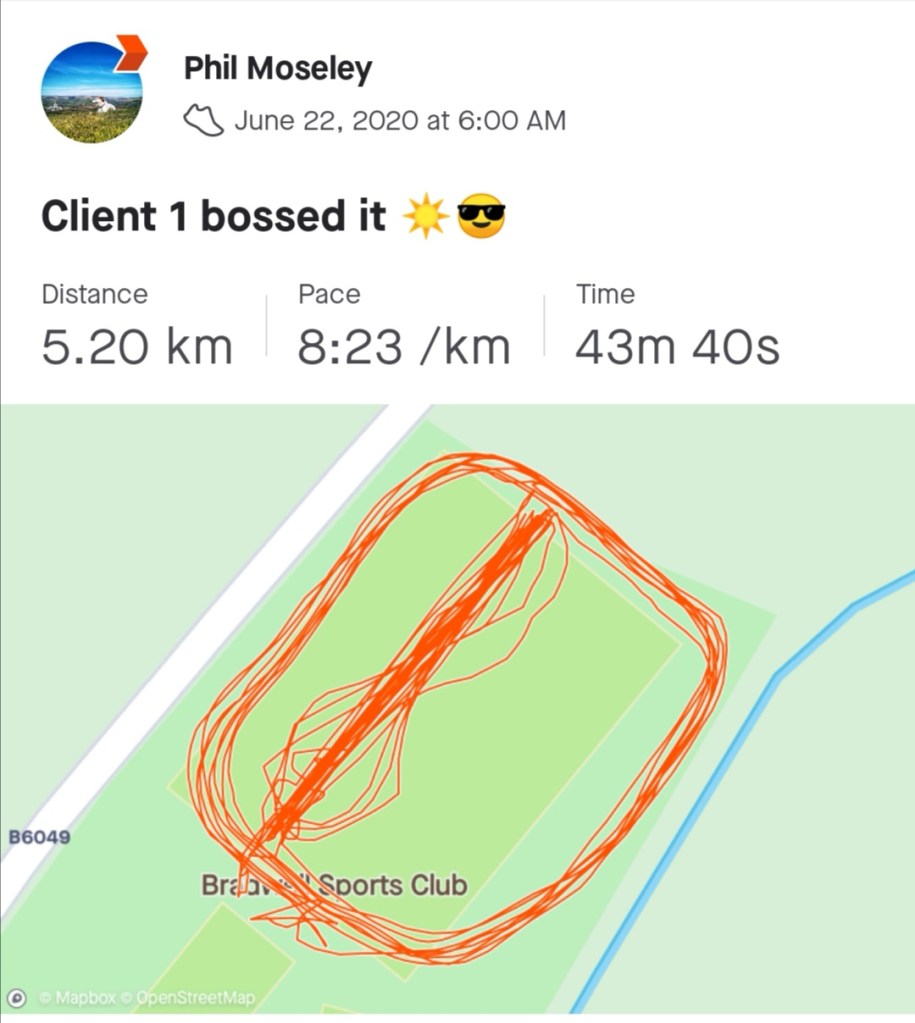Screen dimensions: 915x1023
Task: Open the Client 1 bossed it activity
Action: pyautogui.click(x=213, y=216)
